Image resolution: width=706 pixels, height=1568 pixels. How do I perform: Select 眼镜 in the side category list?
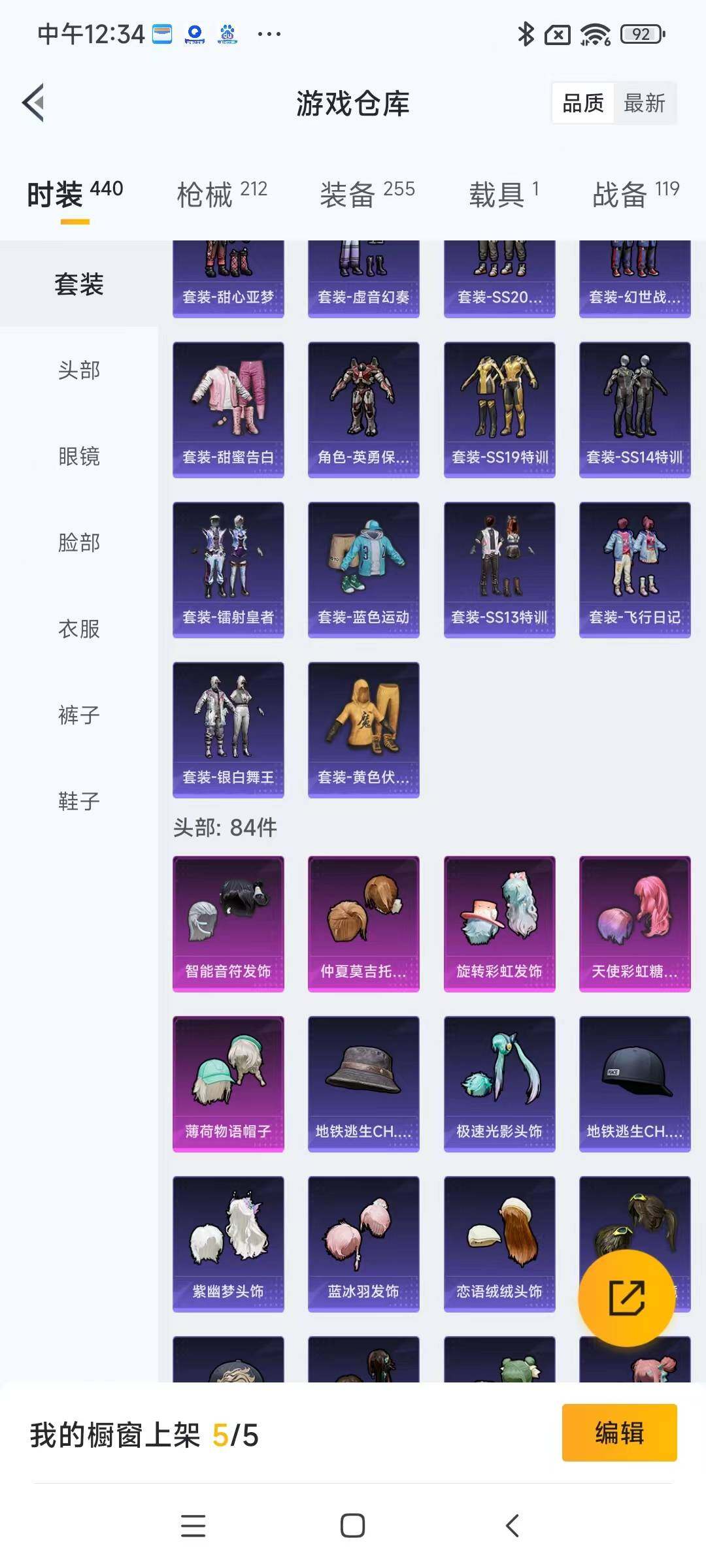point(79,456)
